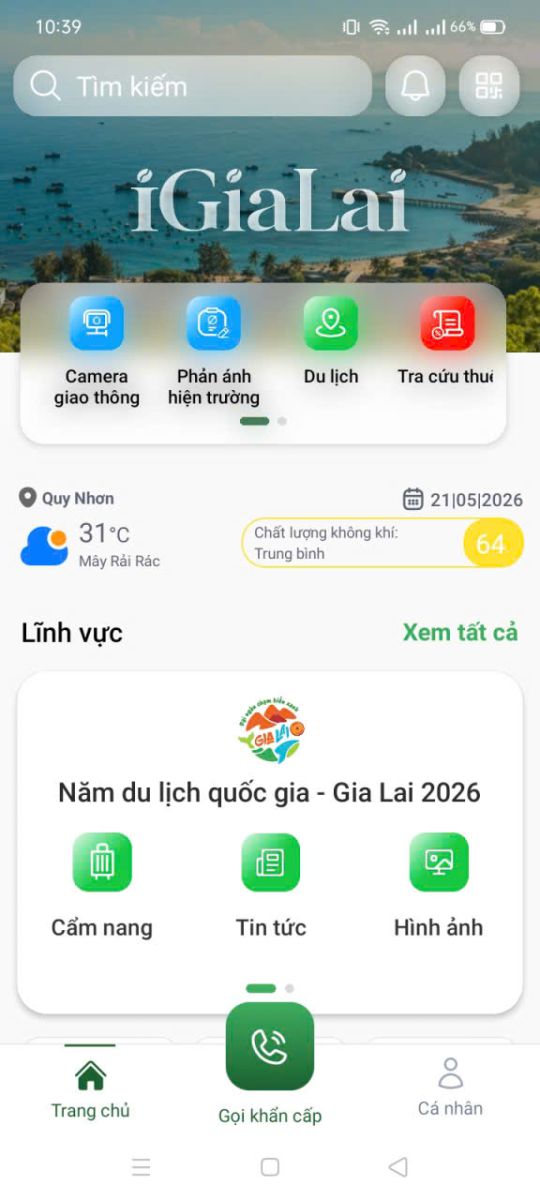Open the Chất lượng không khí air quality card

[382, 544]
